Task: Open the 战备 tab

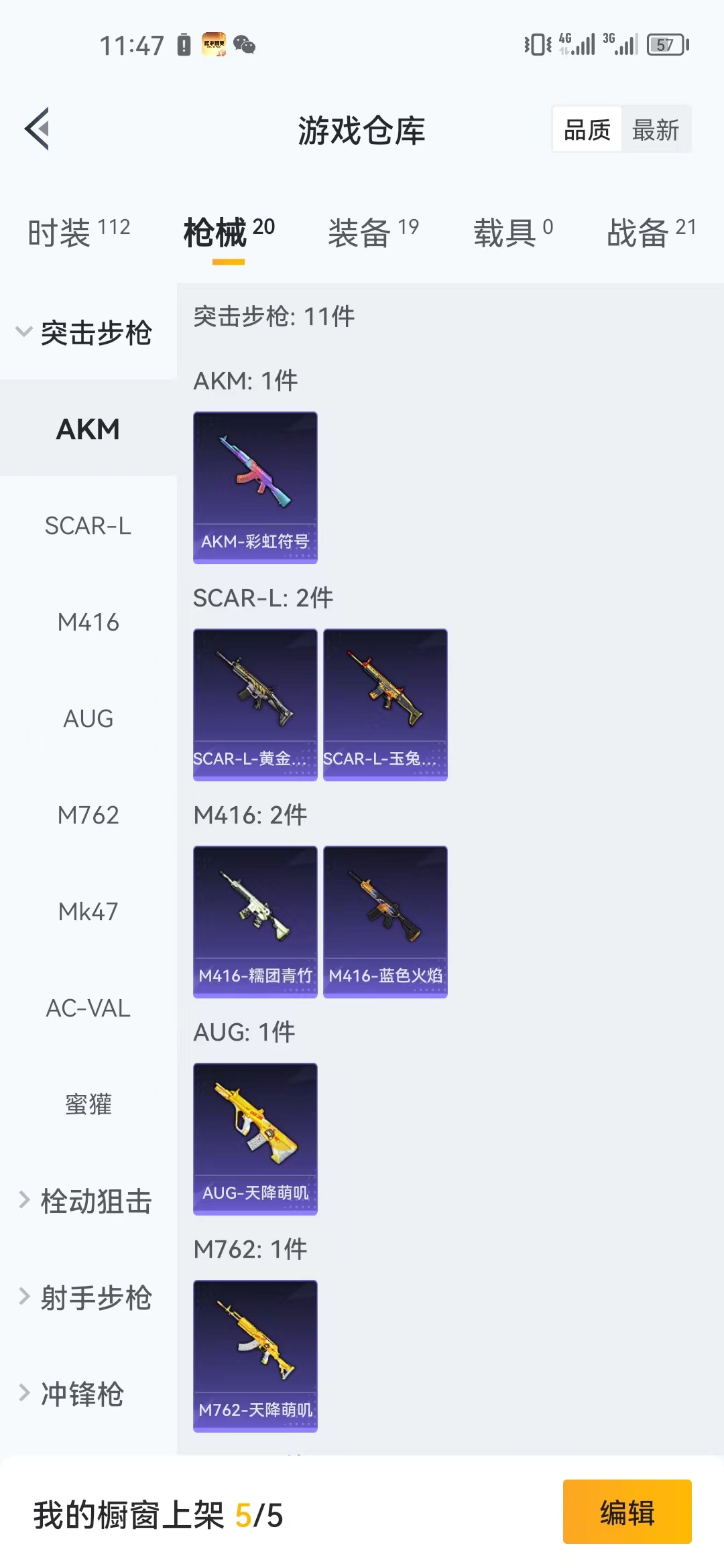Action: pos(650,233)
